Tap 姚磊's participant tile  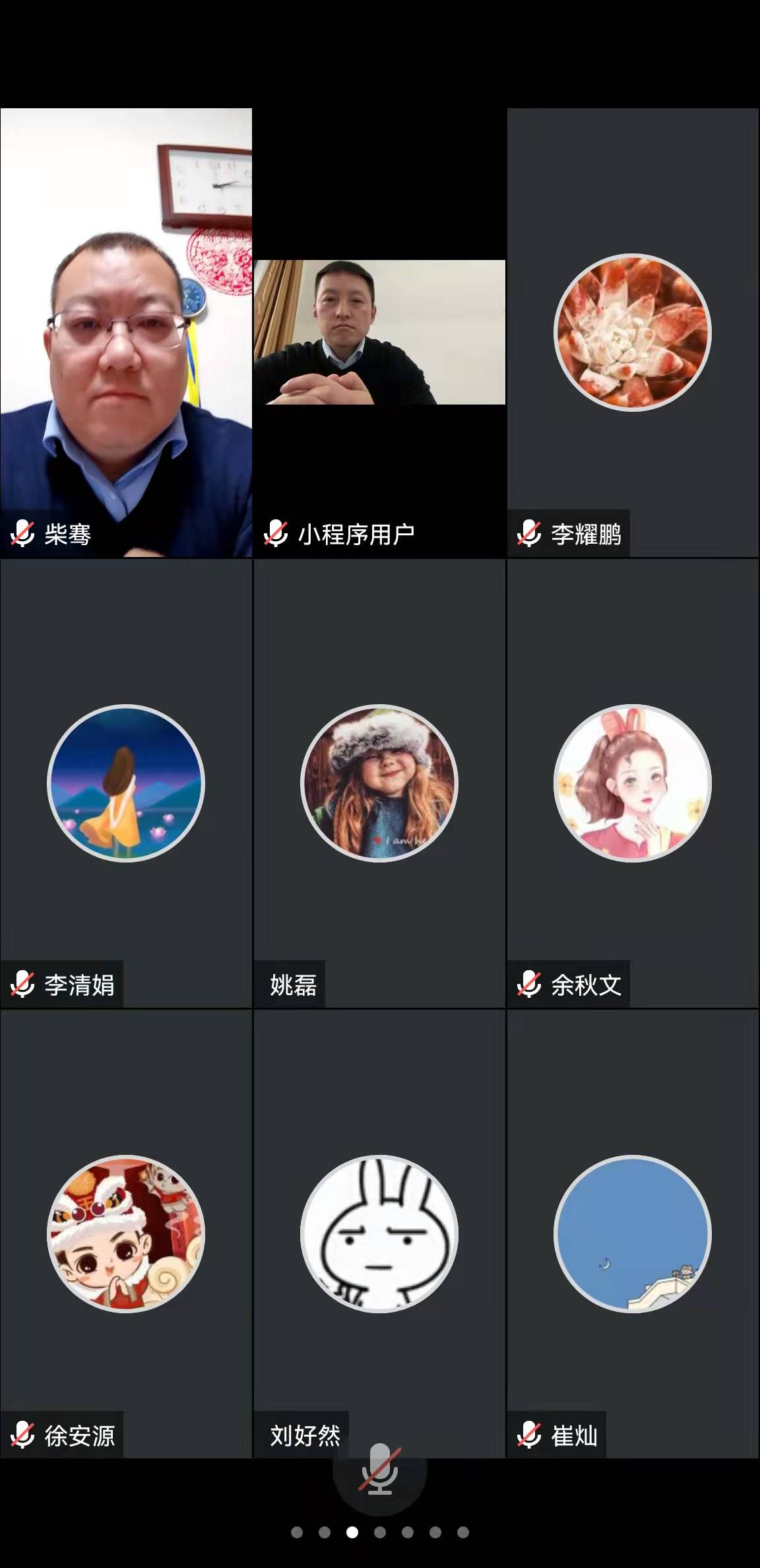379,783
